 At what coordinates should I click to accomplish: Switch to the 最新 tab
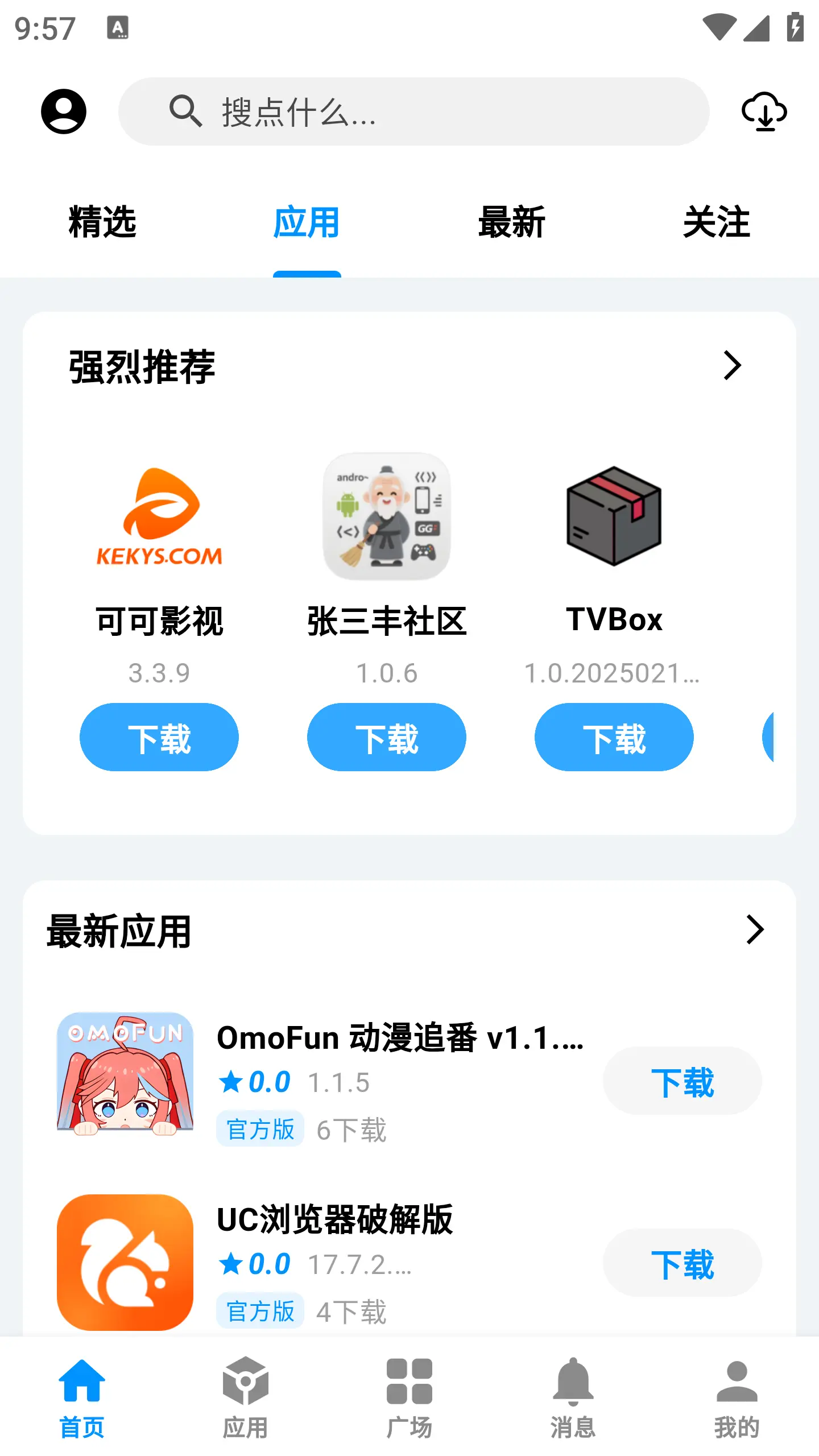click(510, 222)
